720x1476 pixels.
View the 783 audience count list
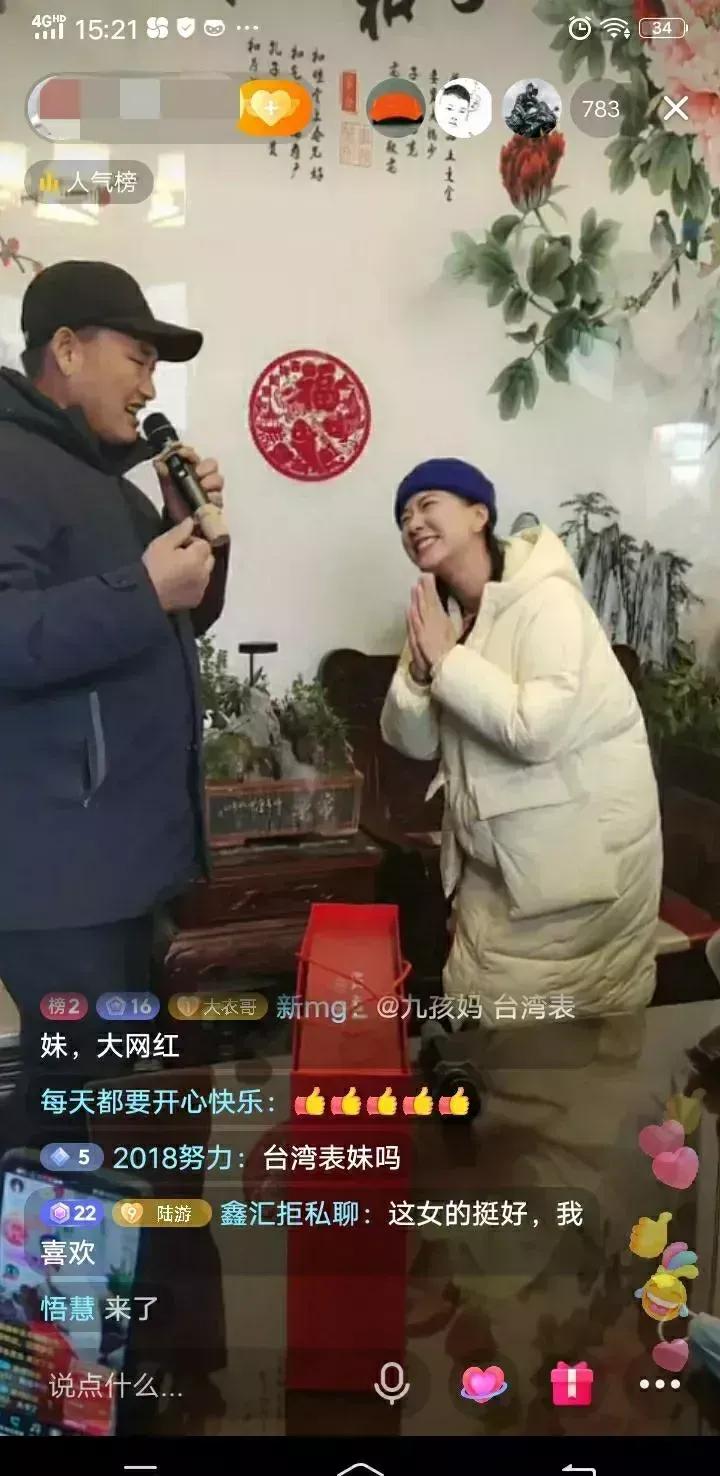click(600, 108)
